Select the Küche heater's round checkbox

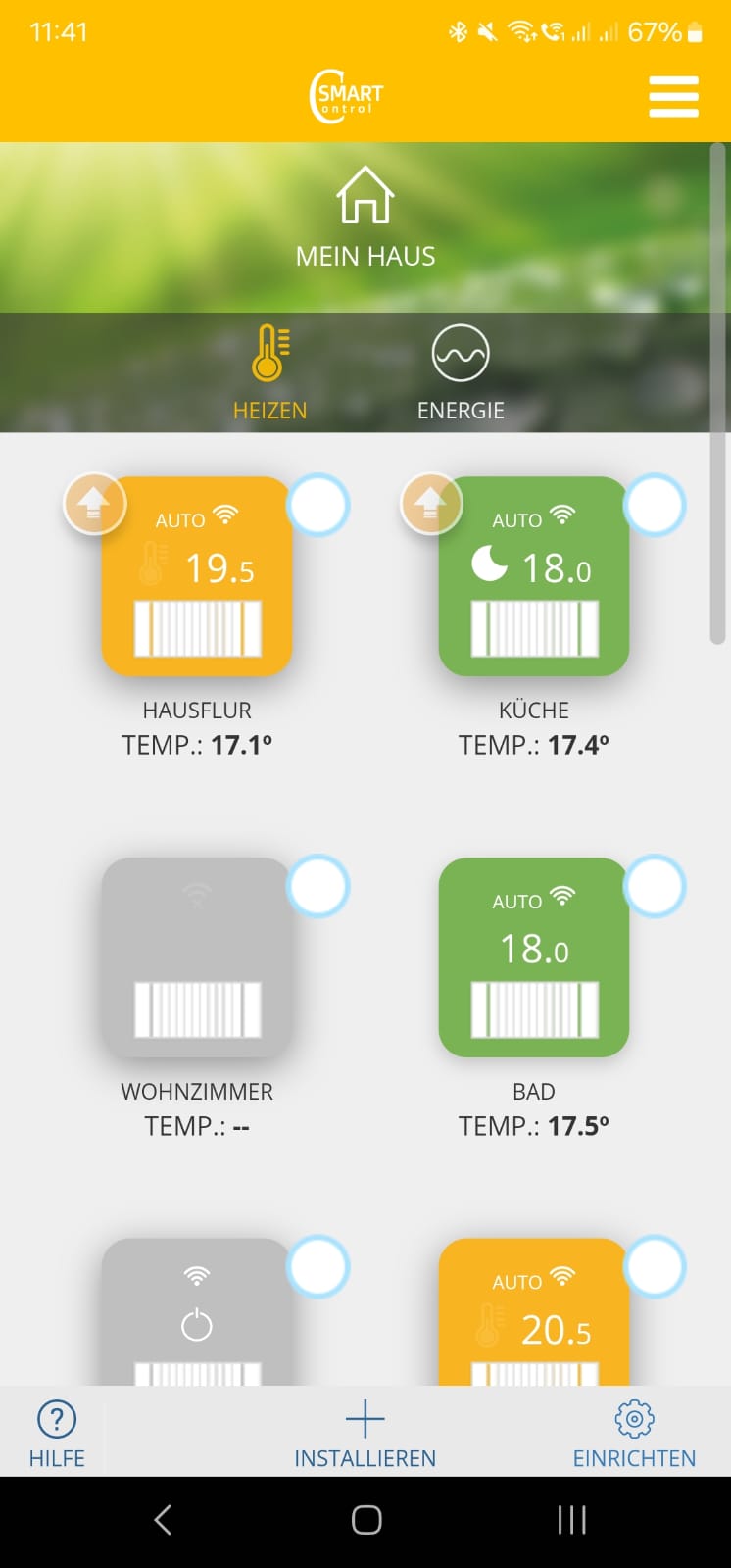tap(655, 505)
